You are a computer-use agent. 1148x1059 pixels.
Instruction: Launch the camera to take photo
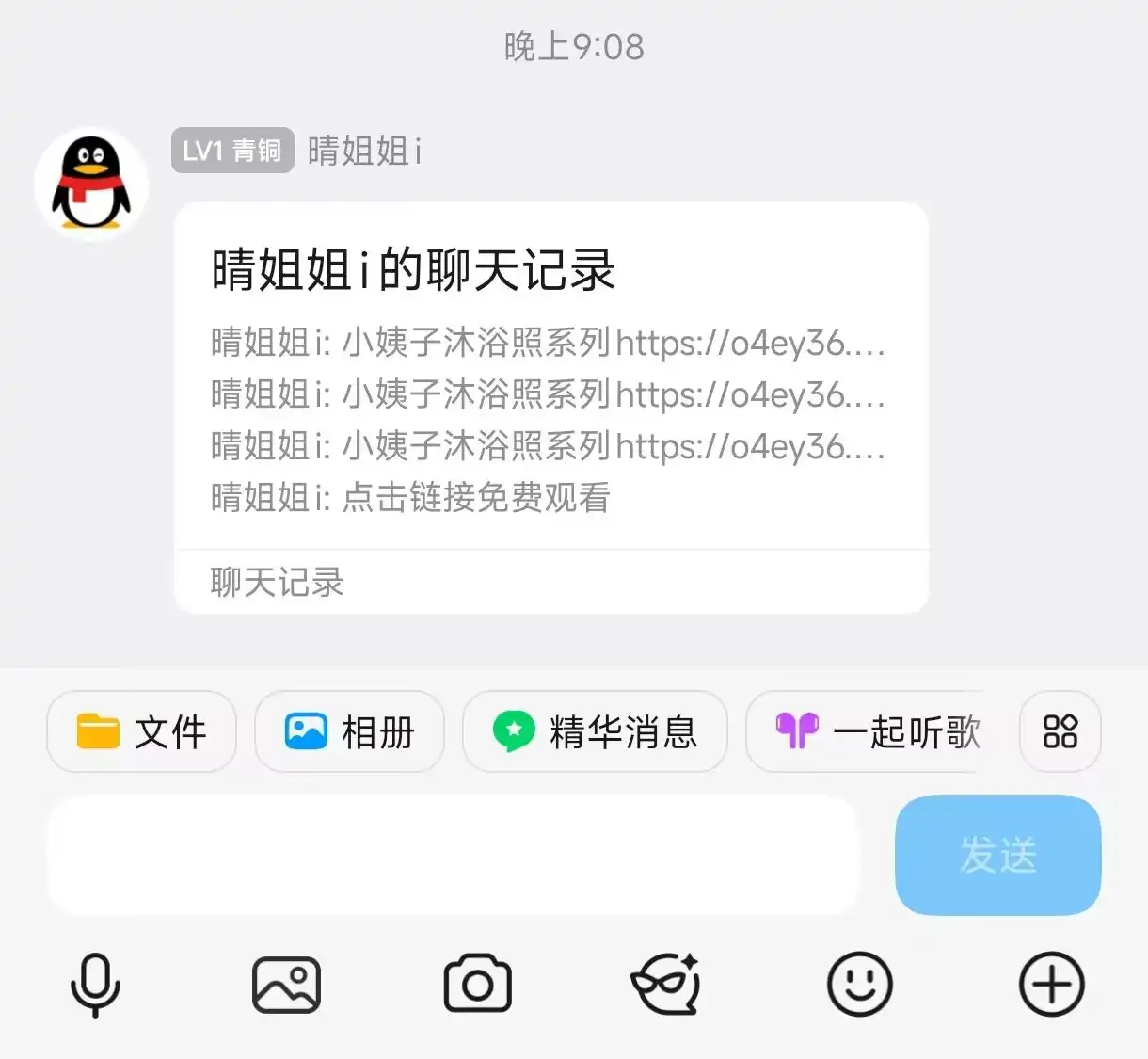[477, 985]
